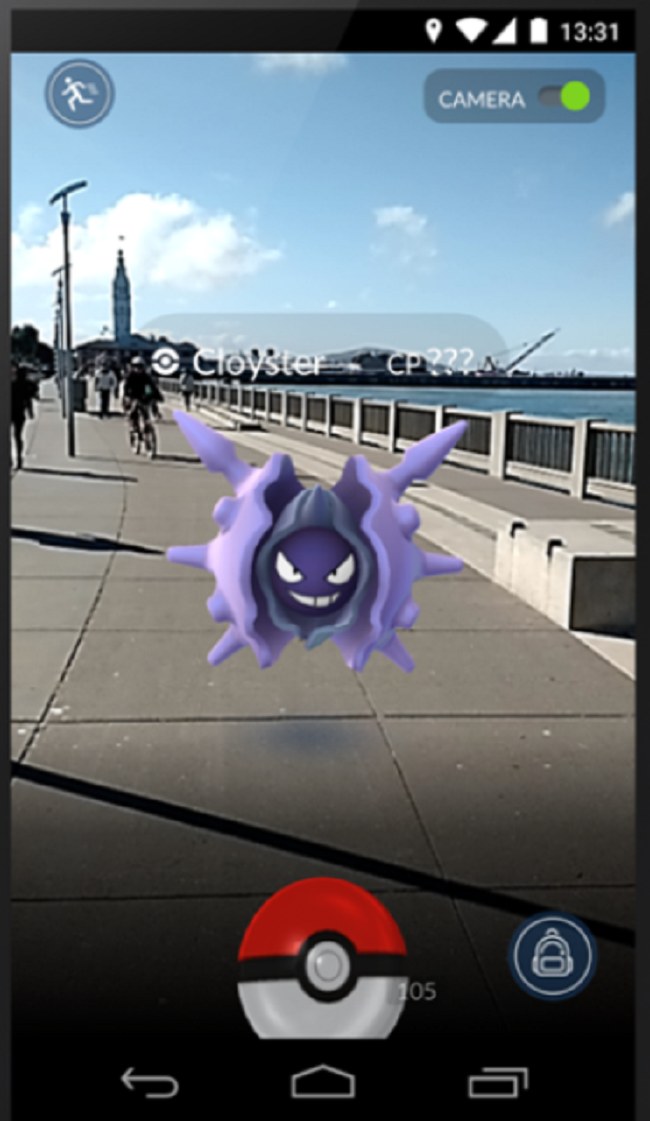
Task: Tap the run away icon
Action: point(79,94)
